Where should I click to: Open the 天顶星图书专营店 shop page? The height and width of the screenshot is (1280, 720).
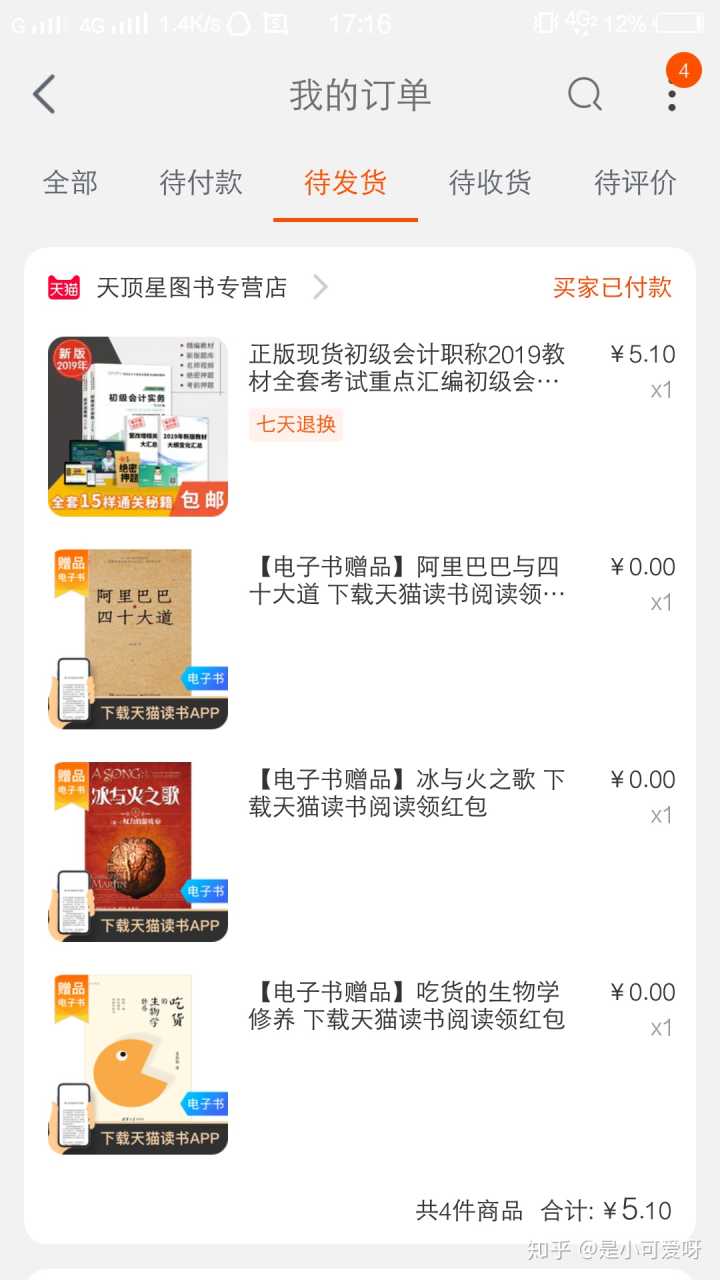coord(190,288)
